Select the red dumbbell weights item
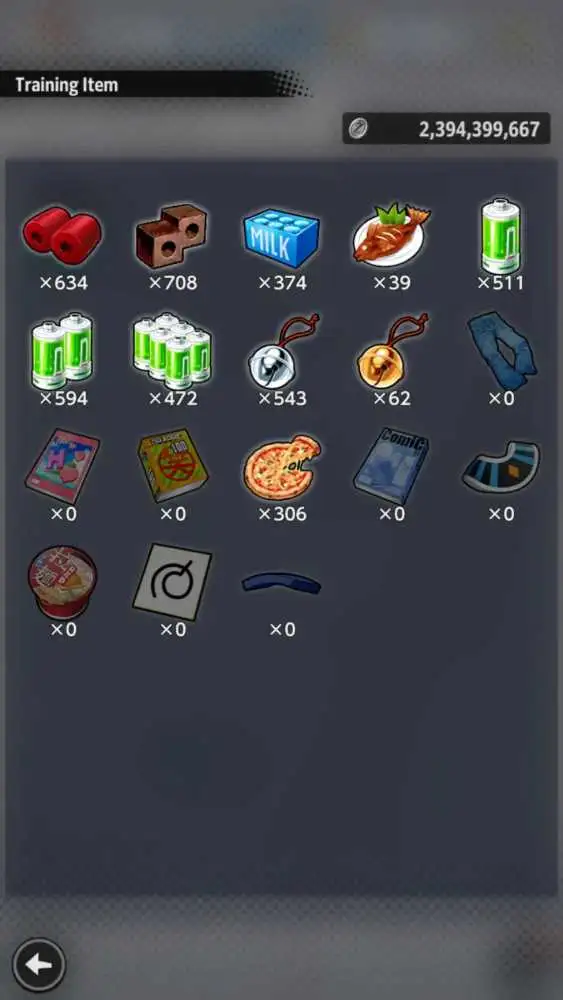This screenshot has height=1000, width=563. click(62, 235)
